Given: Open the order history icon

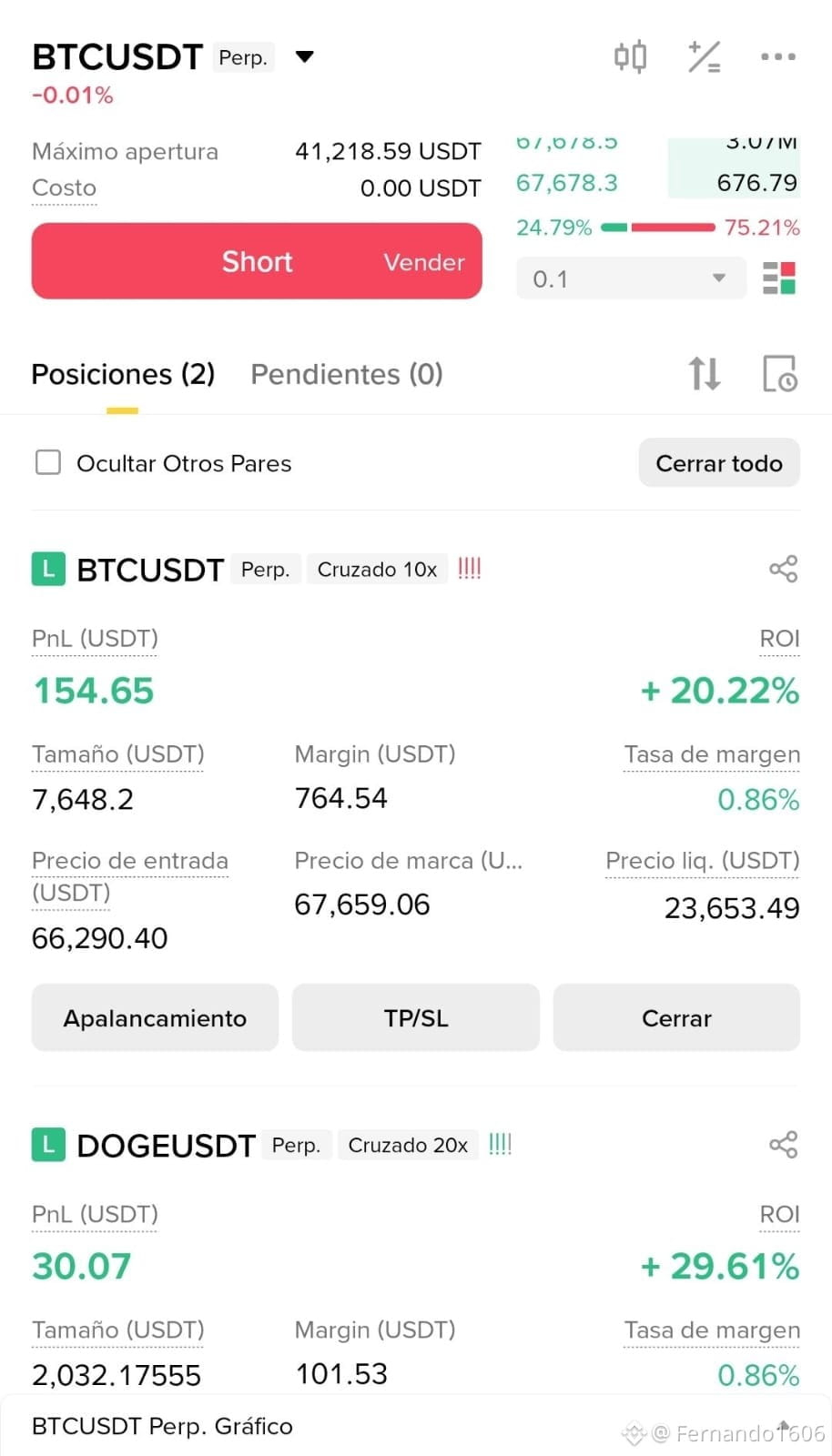Looking at the screenshot, I should click(x=779, y=373).
